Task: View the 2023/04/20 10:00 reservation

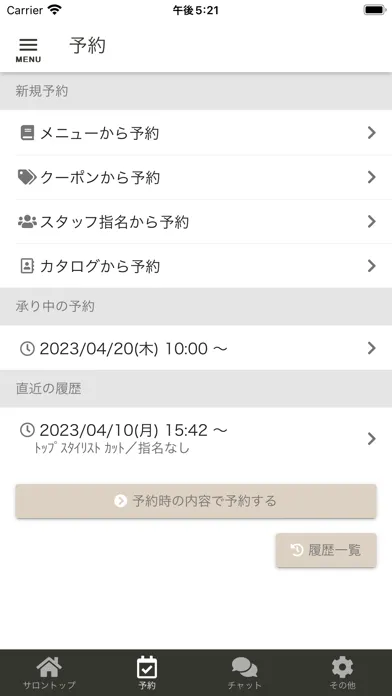Action: [x=196, y=348]
